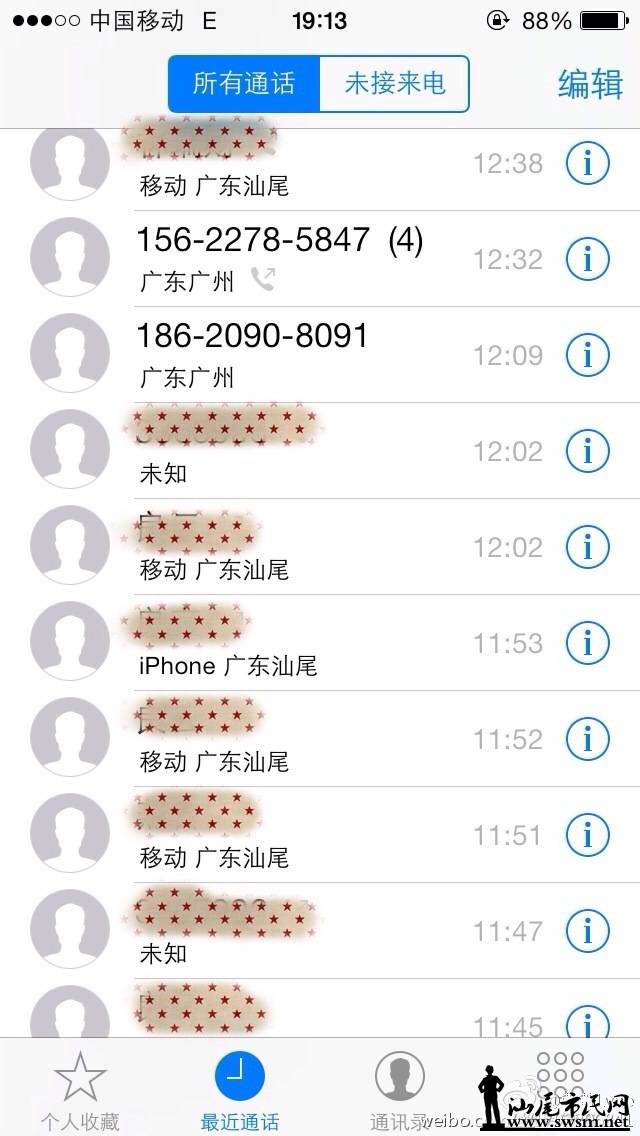View info for the 11:47 未知 call
The height and width of the screenshot is (1136, 640).
click(588, 931)
